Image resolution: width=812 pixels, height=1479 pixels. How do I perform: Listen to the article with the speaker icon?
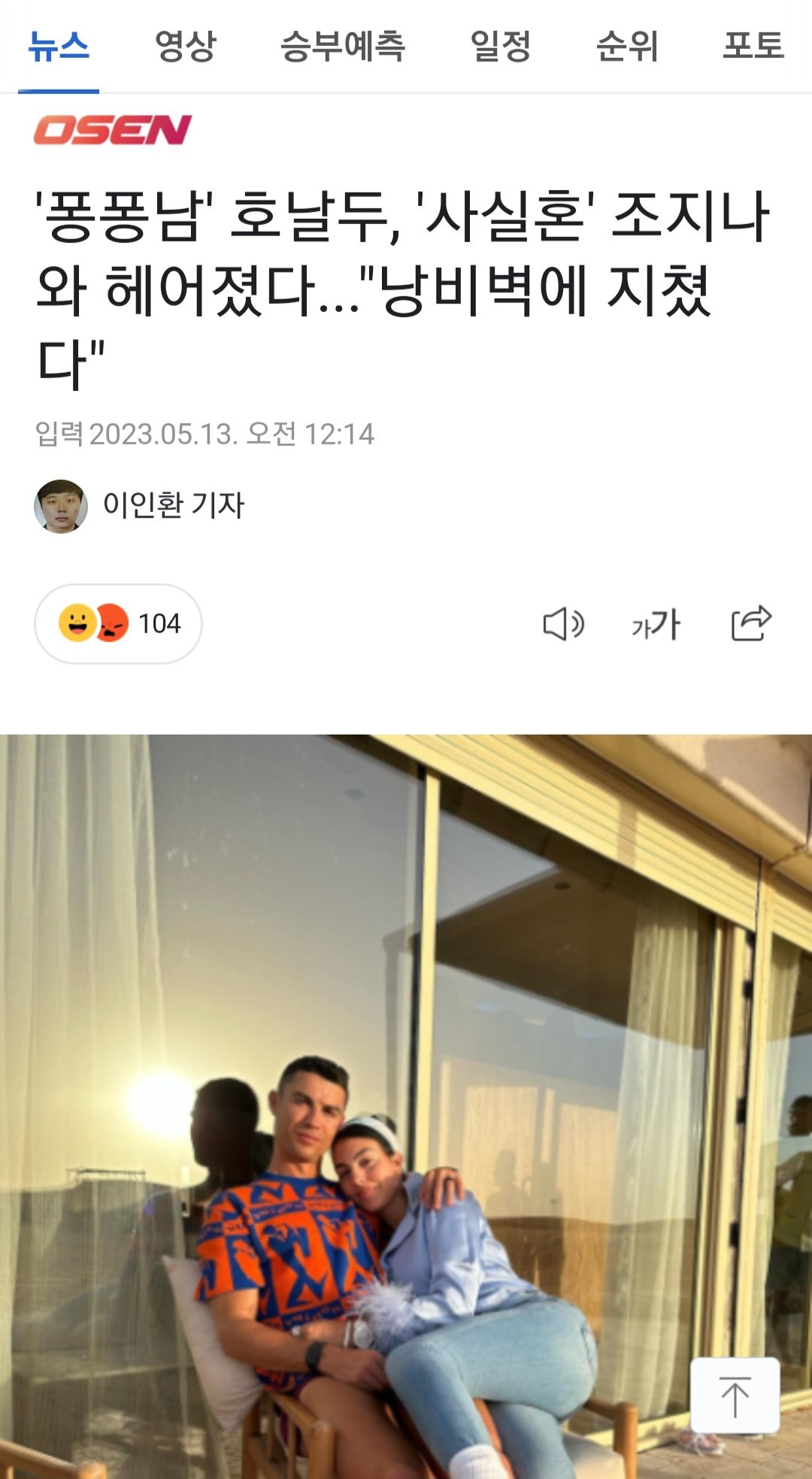click(563, 624)
